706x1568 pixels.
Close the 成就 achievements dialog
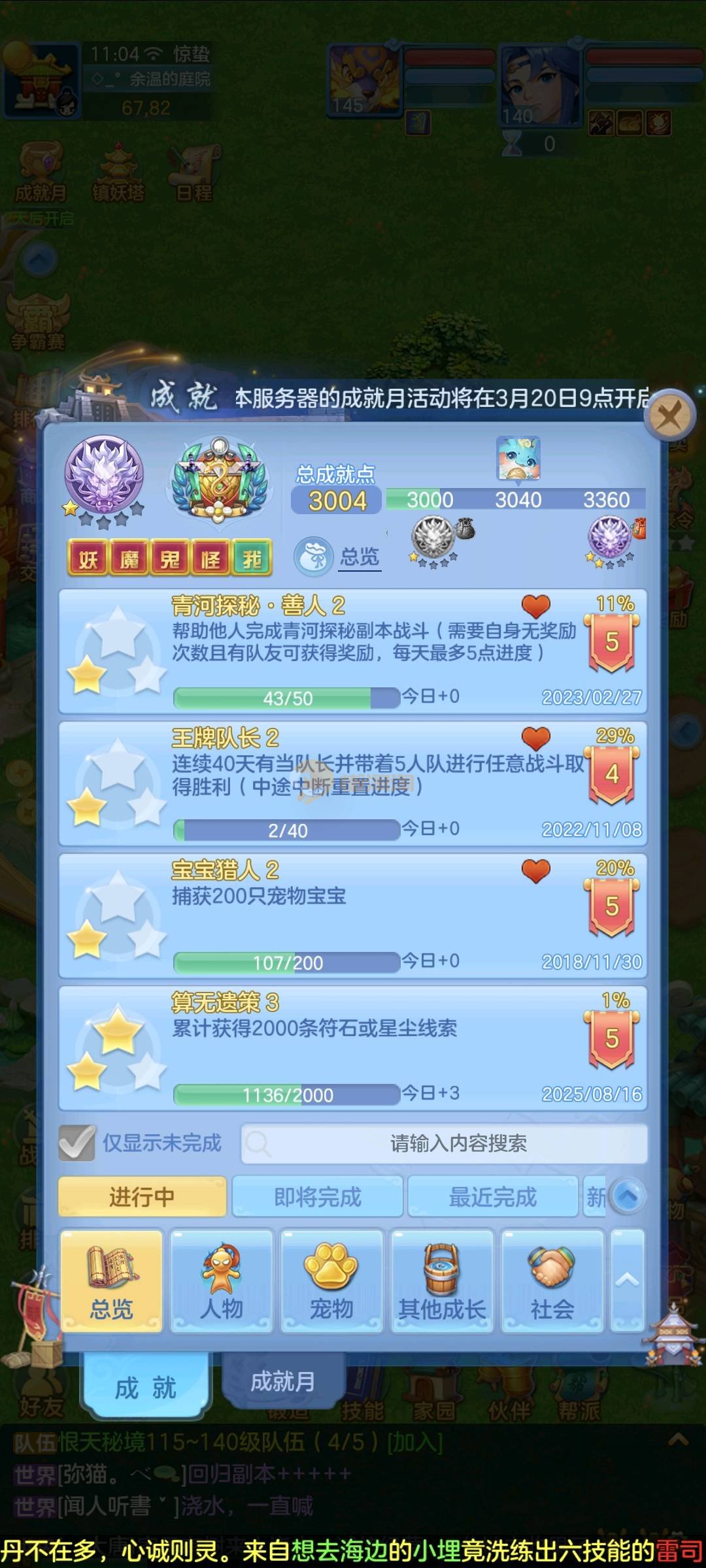tap(669, 414)
